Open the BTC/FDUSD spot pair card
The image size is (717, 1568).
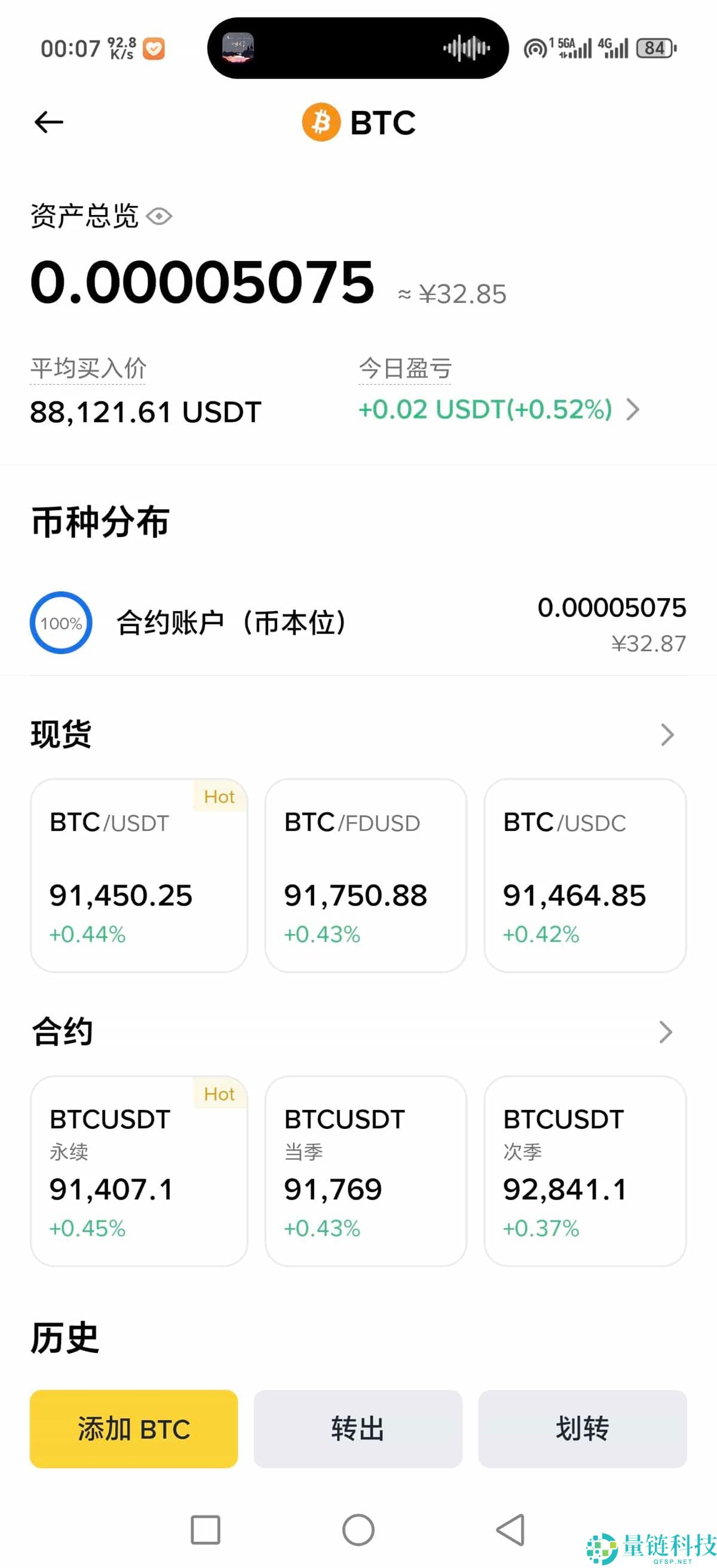click(x=364, y=876)
